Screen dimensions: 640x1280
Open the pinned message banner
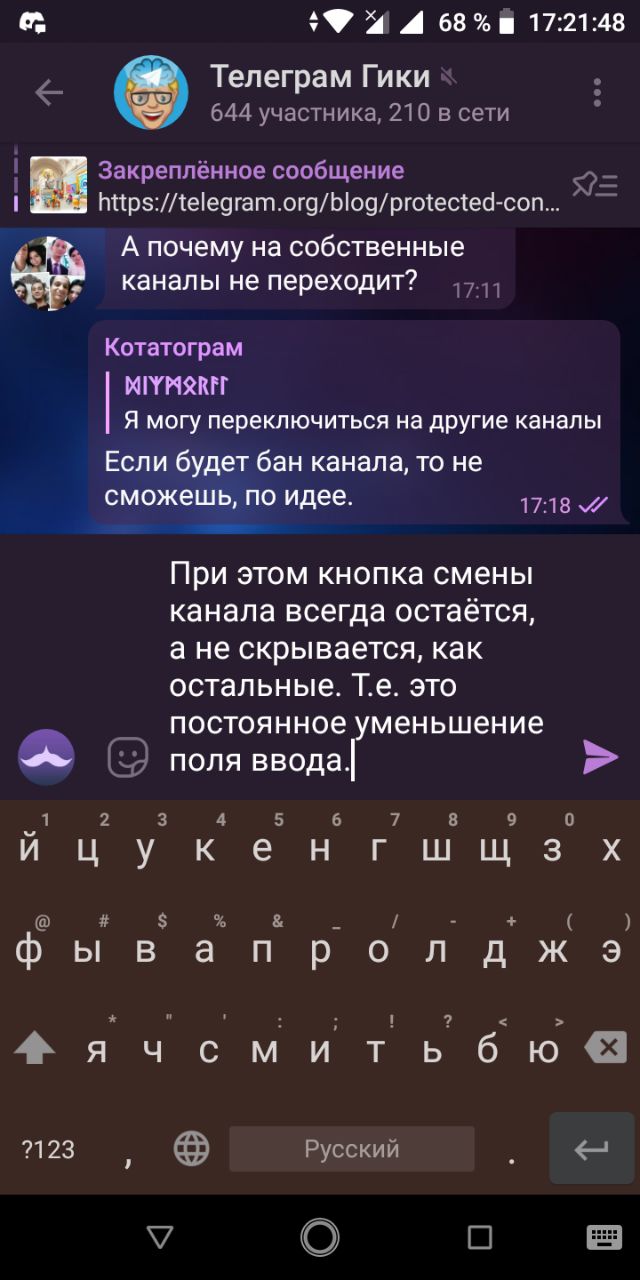(x=300, y=186)
